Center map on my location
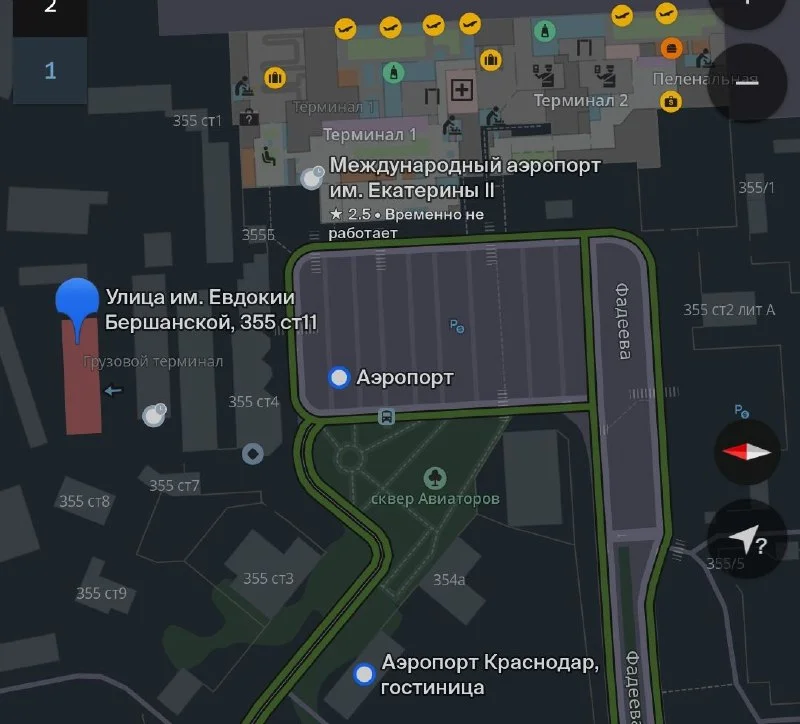 coord(746,540)
